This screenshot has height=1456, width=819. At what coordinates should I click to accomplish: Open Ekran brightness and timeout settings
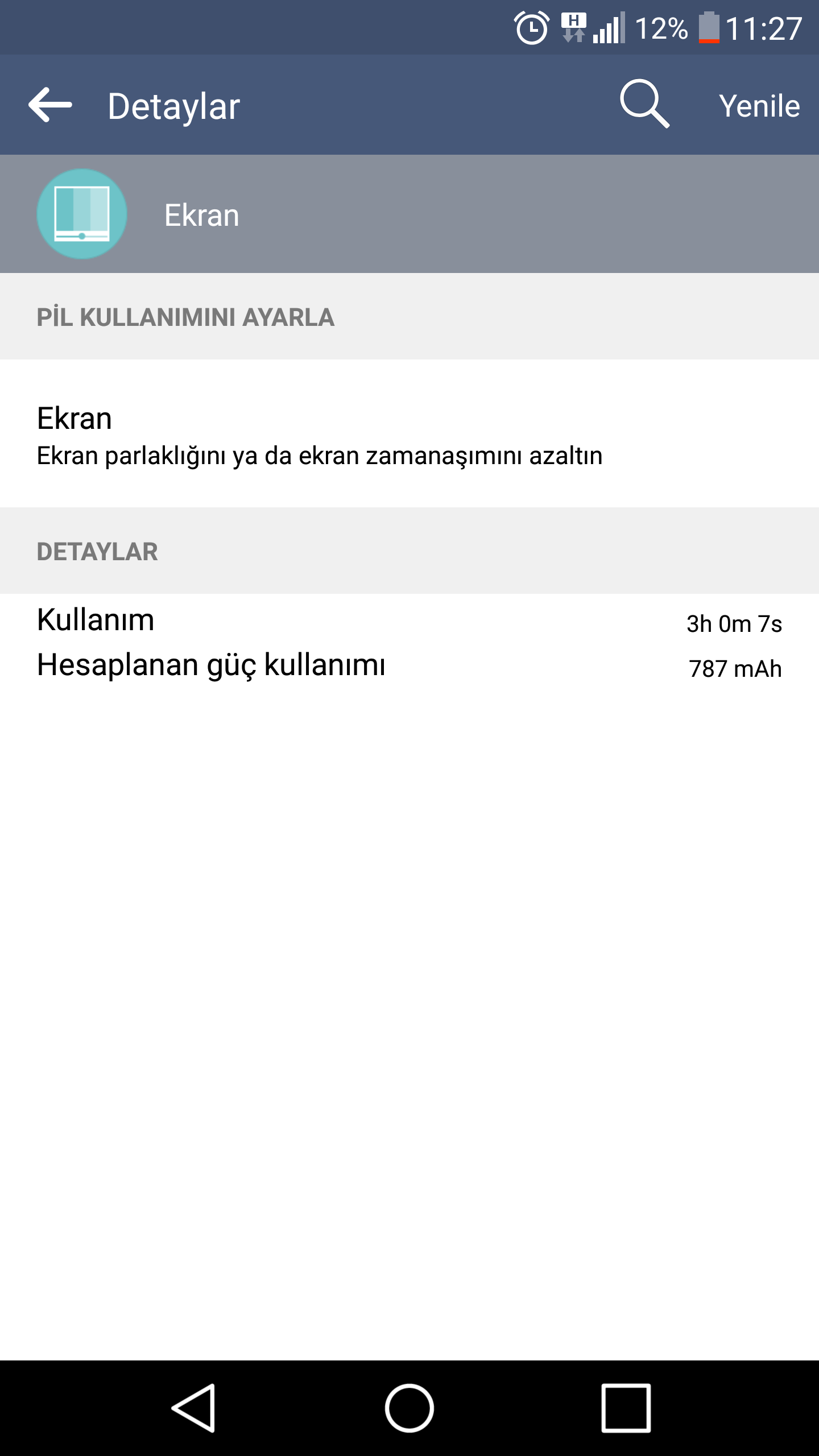pyautogui.click(x=318, y=435)
